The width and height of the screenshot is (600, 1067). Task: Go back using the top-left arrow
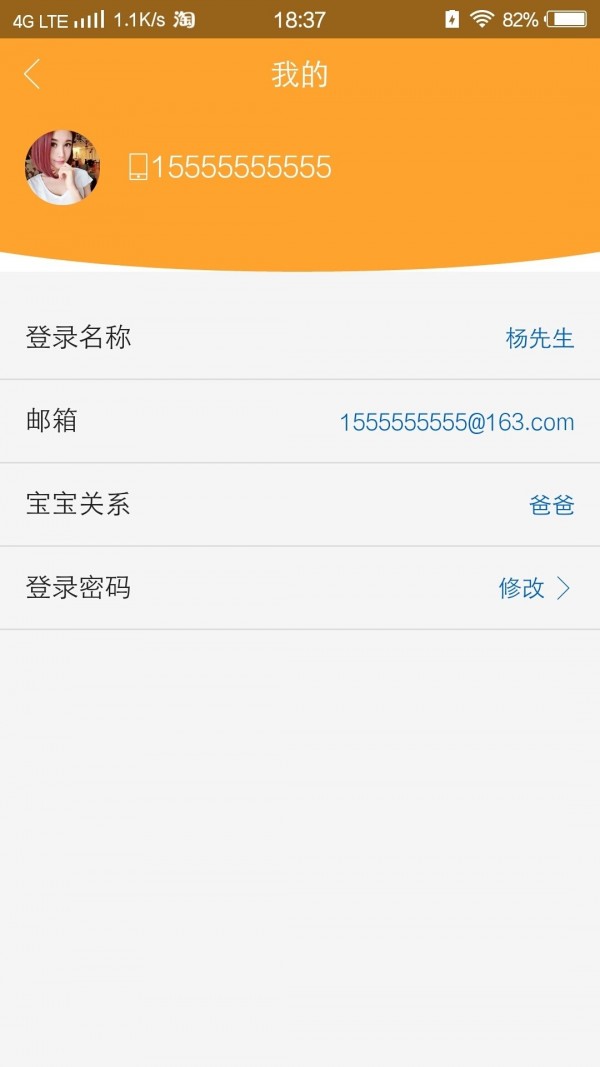(x=32, y=74)
